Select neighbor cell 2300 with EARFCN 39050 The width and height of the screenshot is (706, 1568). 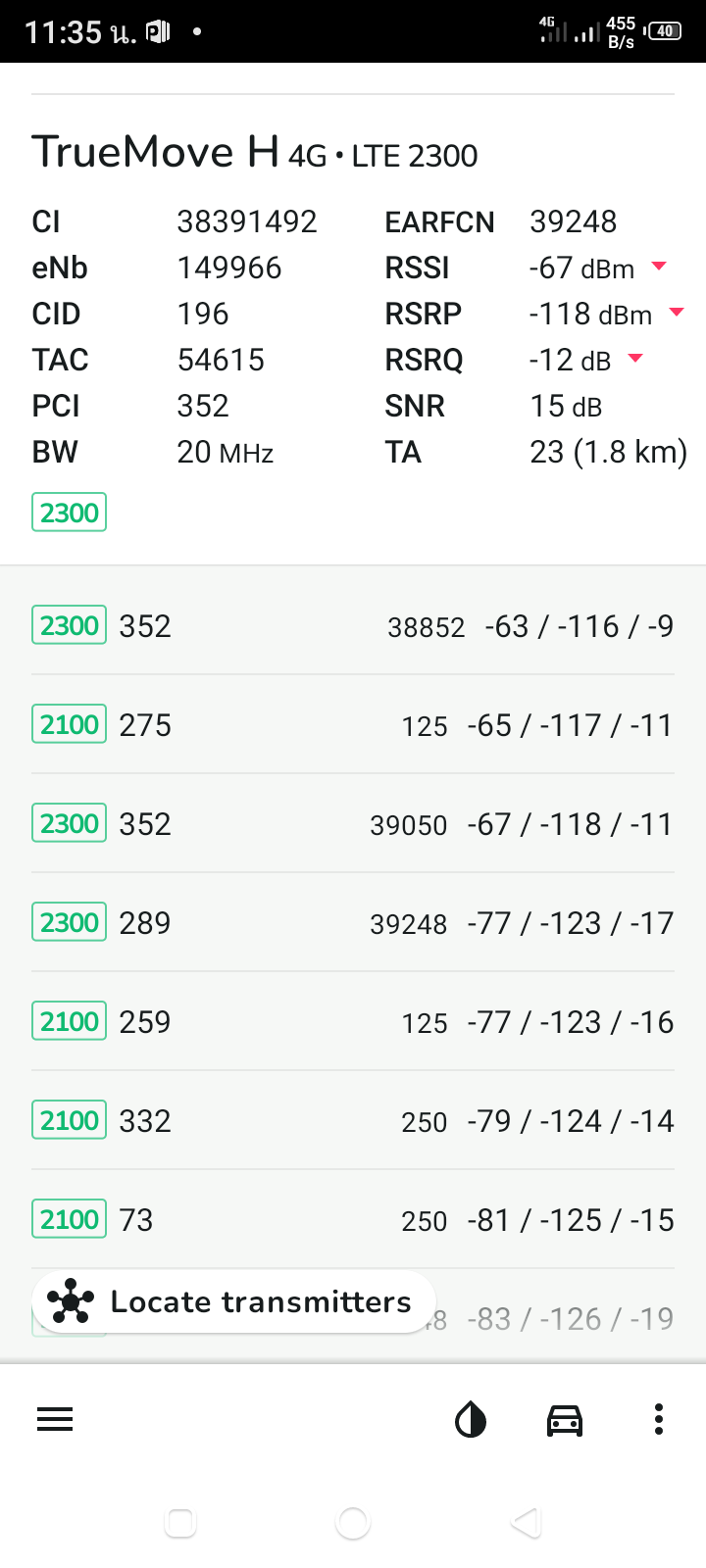353,824
